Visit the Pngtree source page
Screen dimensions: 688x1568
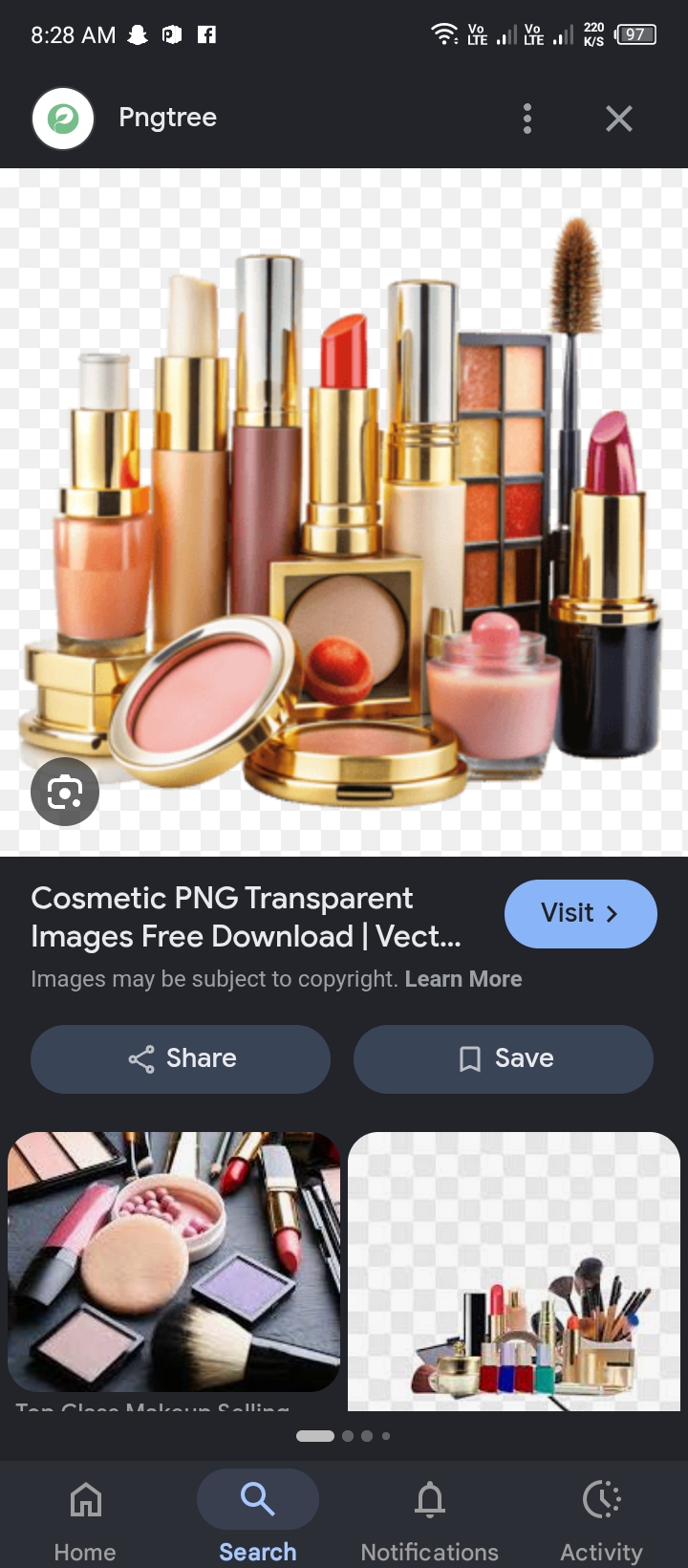pyautogui.click(x=580, y=914)
